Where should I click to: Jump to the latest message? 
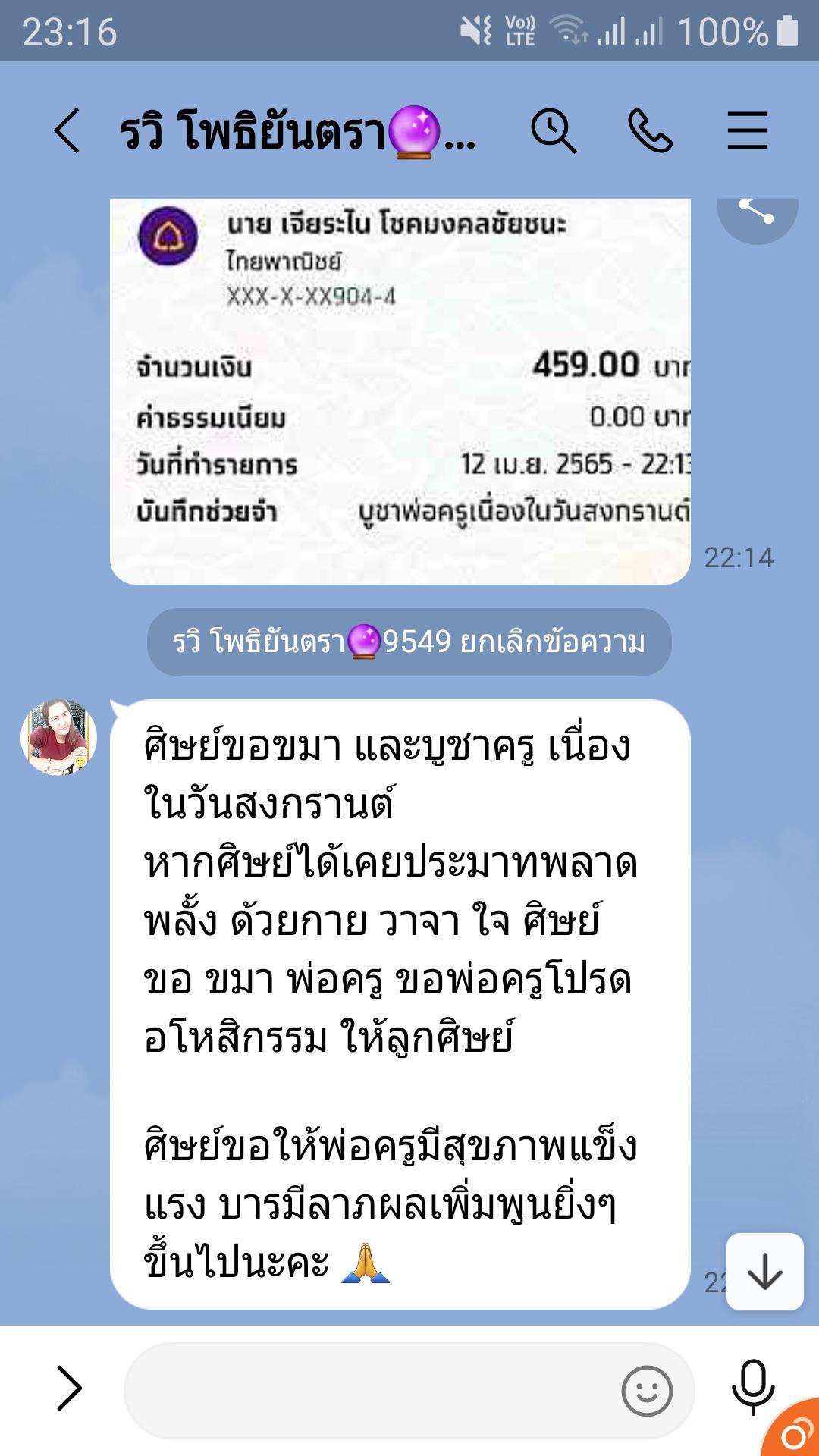pos(764,1272)
